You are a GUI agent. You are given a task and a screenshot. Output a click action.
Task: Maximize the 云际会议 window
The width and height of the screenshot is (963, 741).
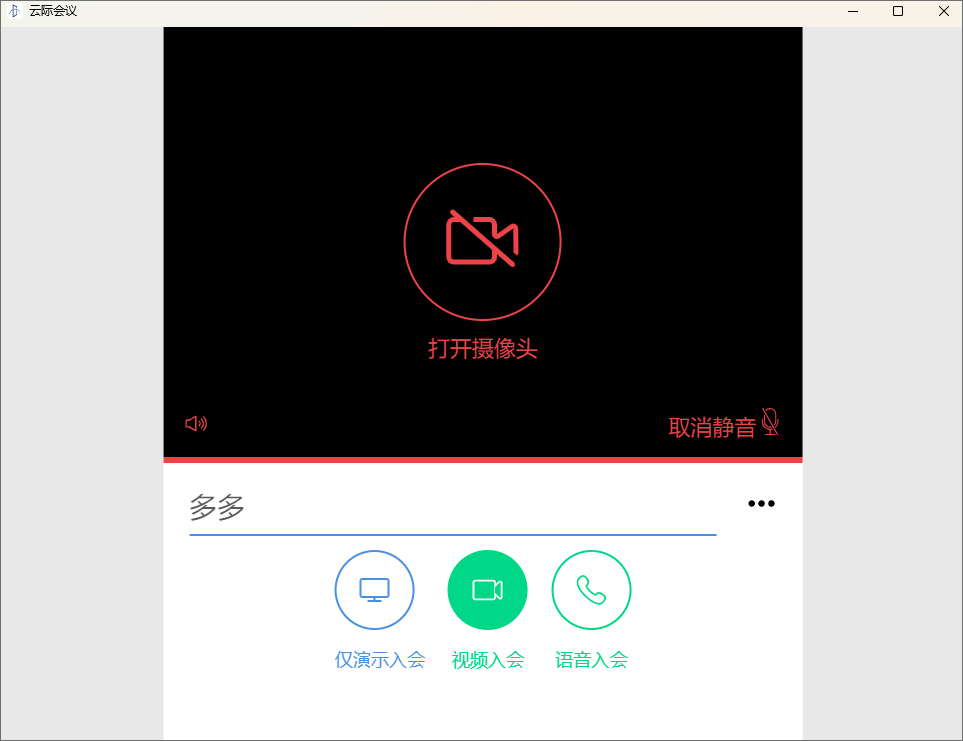coord(898,11)
